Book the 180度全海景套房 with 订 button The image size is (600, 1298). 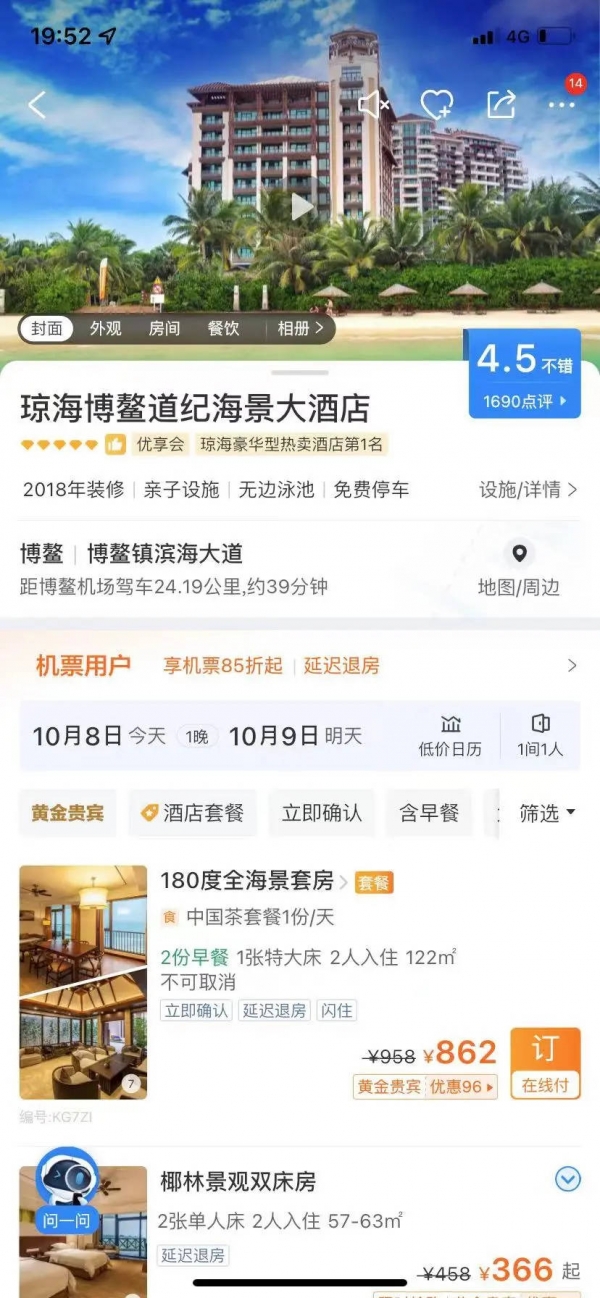(x=544, y=1062)
